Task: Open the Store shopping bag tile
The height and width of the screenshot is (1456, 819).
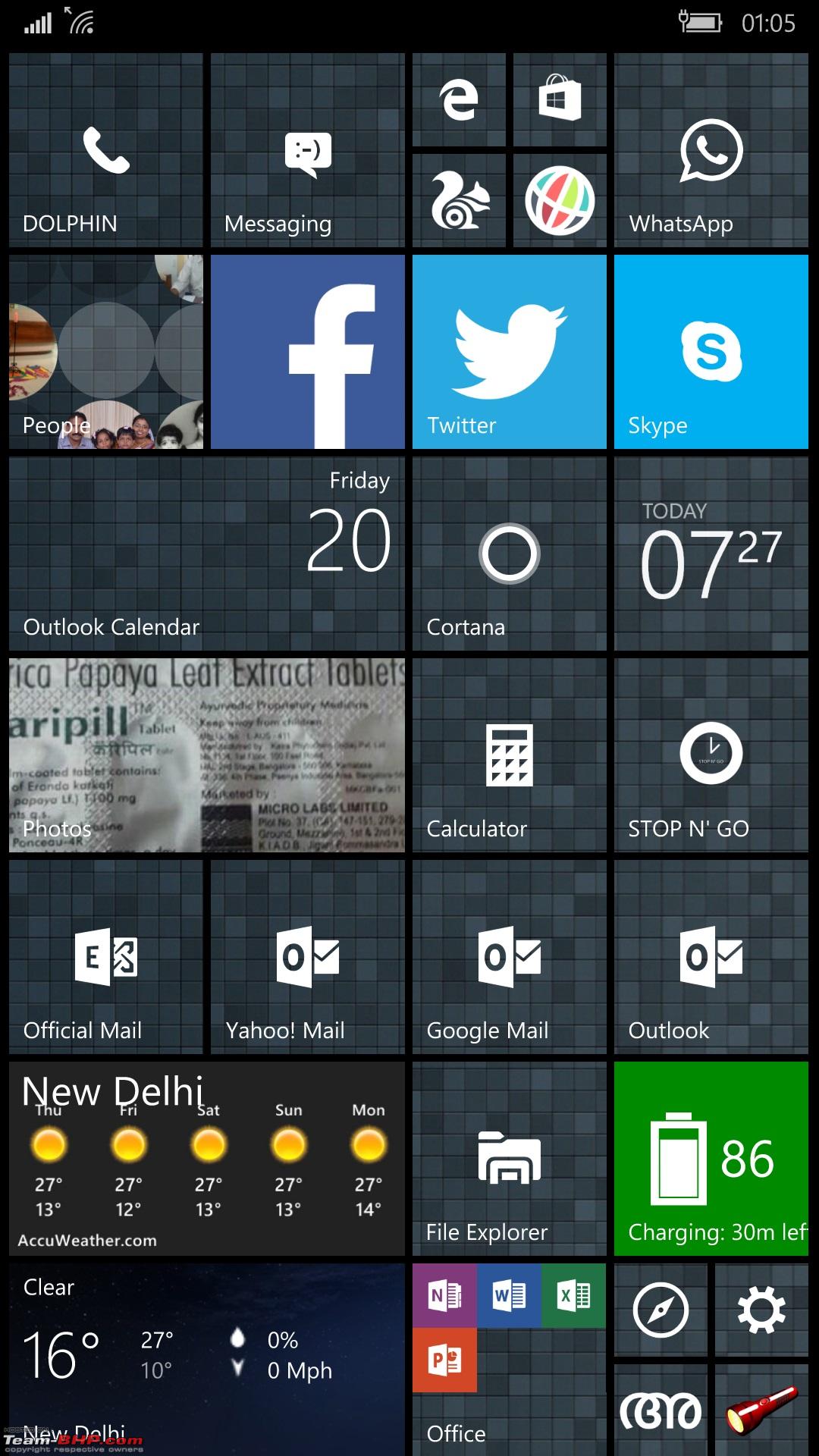Action: (560, 99)
